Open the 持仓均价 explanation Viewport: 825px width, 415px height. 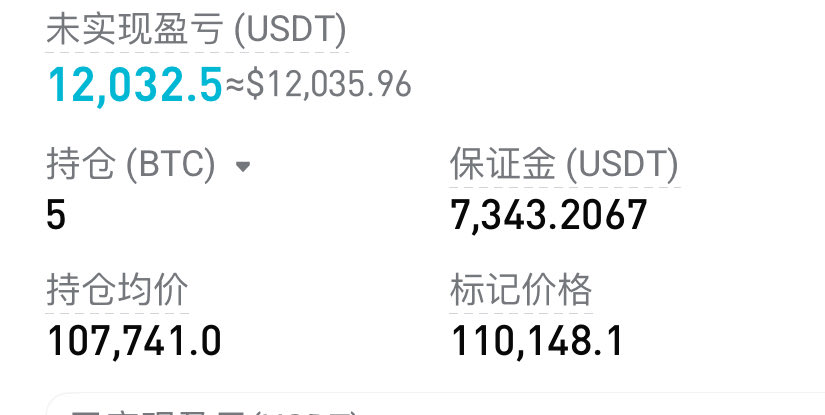click(x=117, y=290)
